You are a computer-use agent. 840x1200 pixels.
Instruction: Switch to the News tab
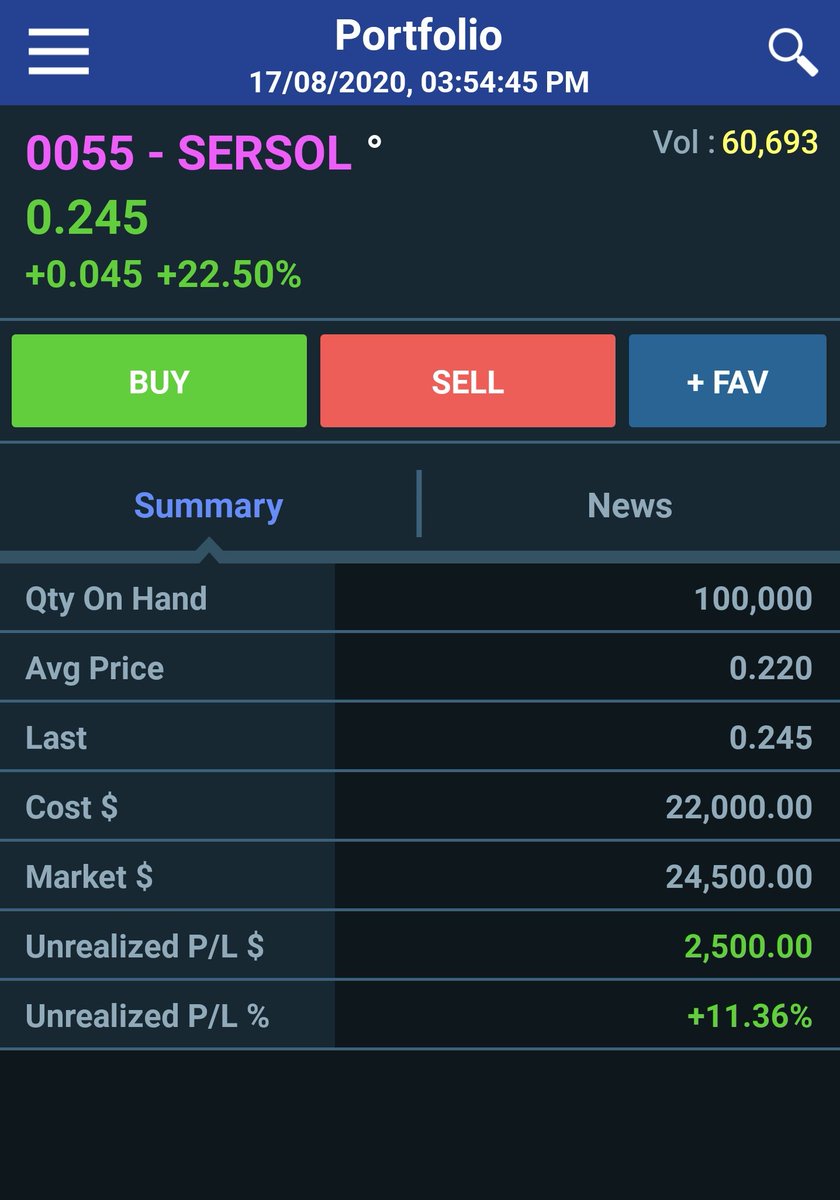pos(629,506)
